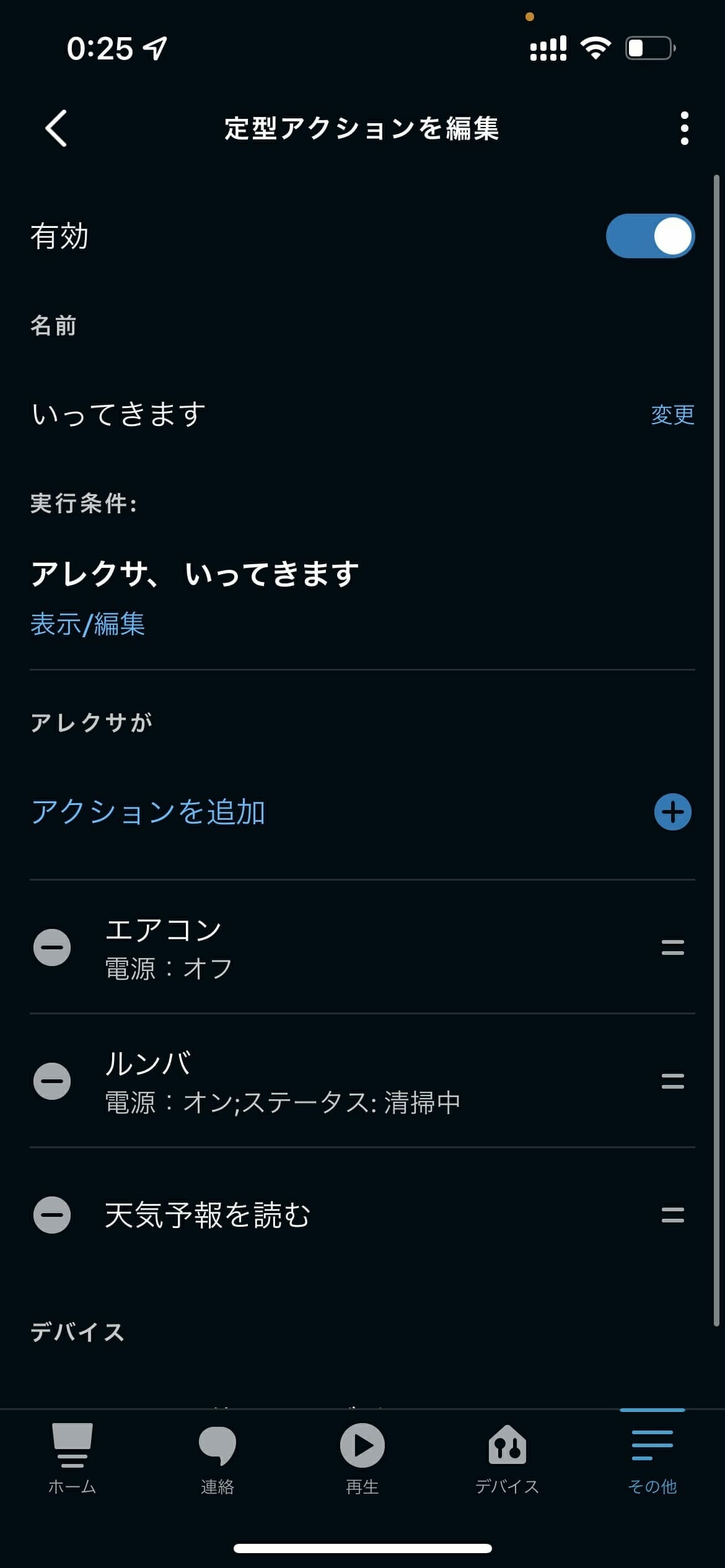Go back with the top-left arrow
The width and height of the screenshot is (725, 1568).
click(x=56, y=129)
